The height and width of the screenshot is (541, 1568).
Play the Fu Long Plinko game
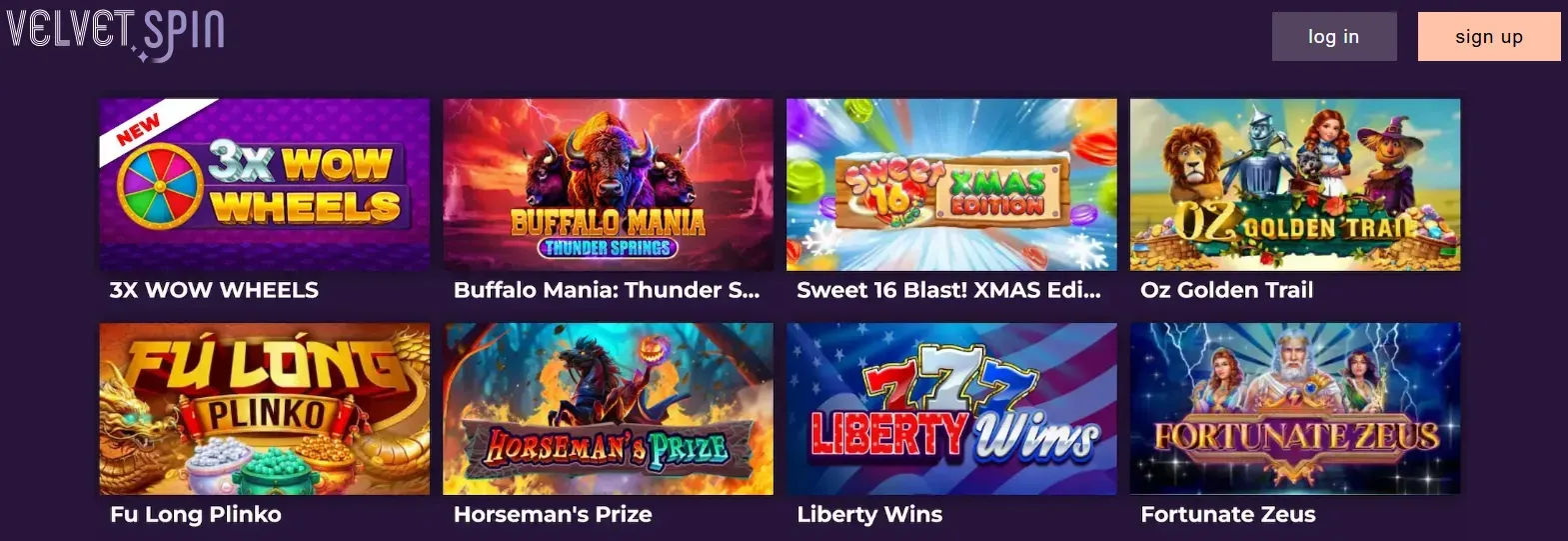coord(265,409)
